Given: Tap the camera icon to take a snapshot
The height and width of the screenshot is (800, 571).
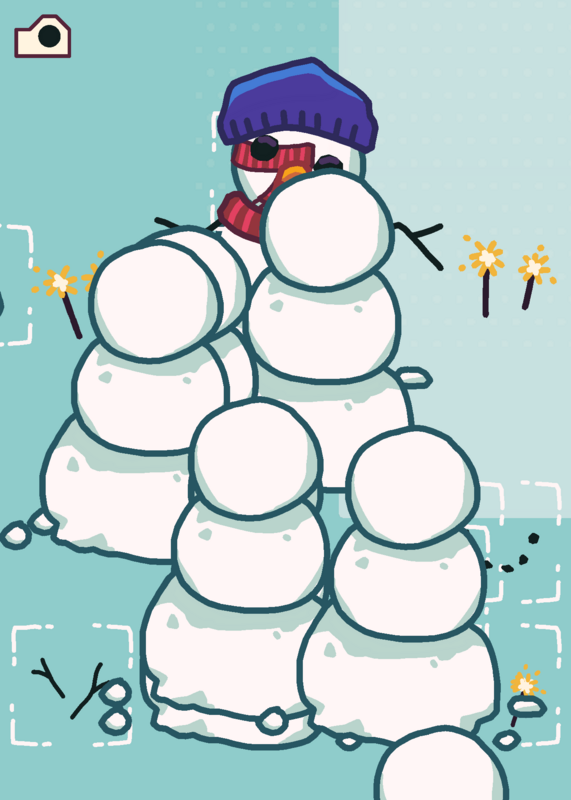Looking at the screenshot, I should 42,36.
